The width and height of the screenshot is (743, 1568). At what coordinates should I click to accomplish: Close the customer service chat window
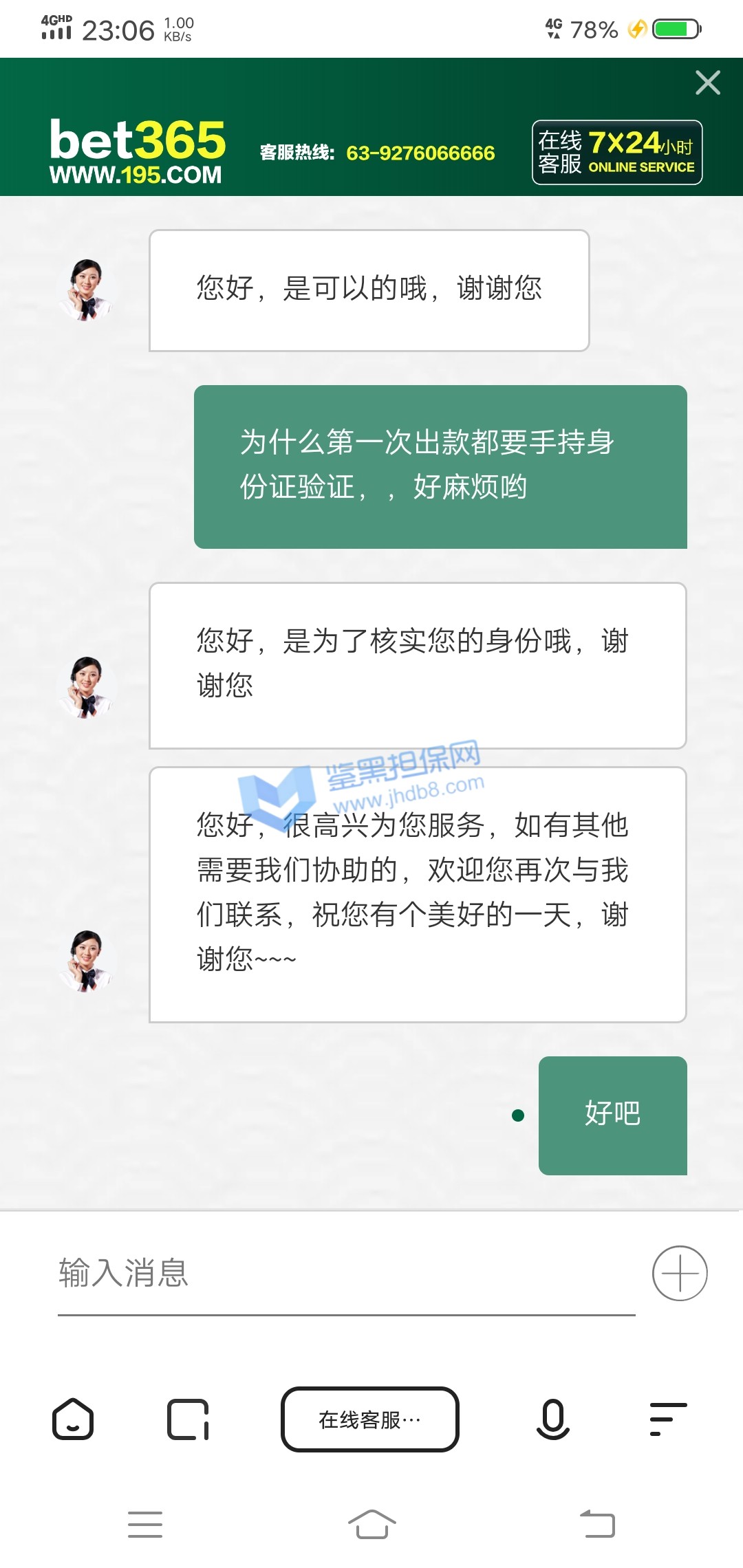click(x=707, y=83)
